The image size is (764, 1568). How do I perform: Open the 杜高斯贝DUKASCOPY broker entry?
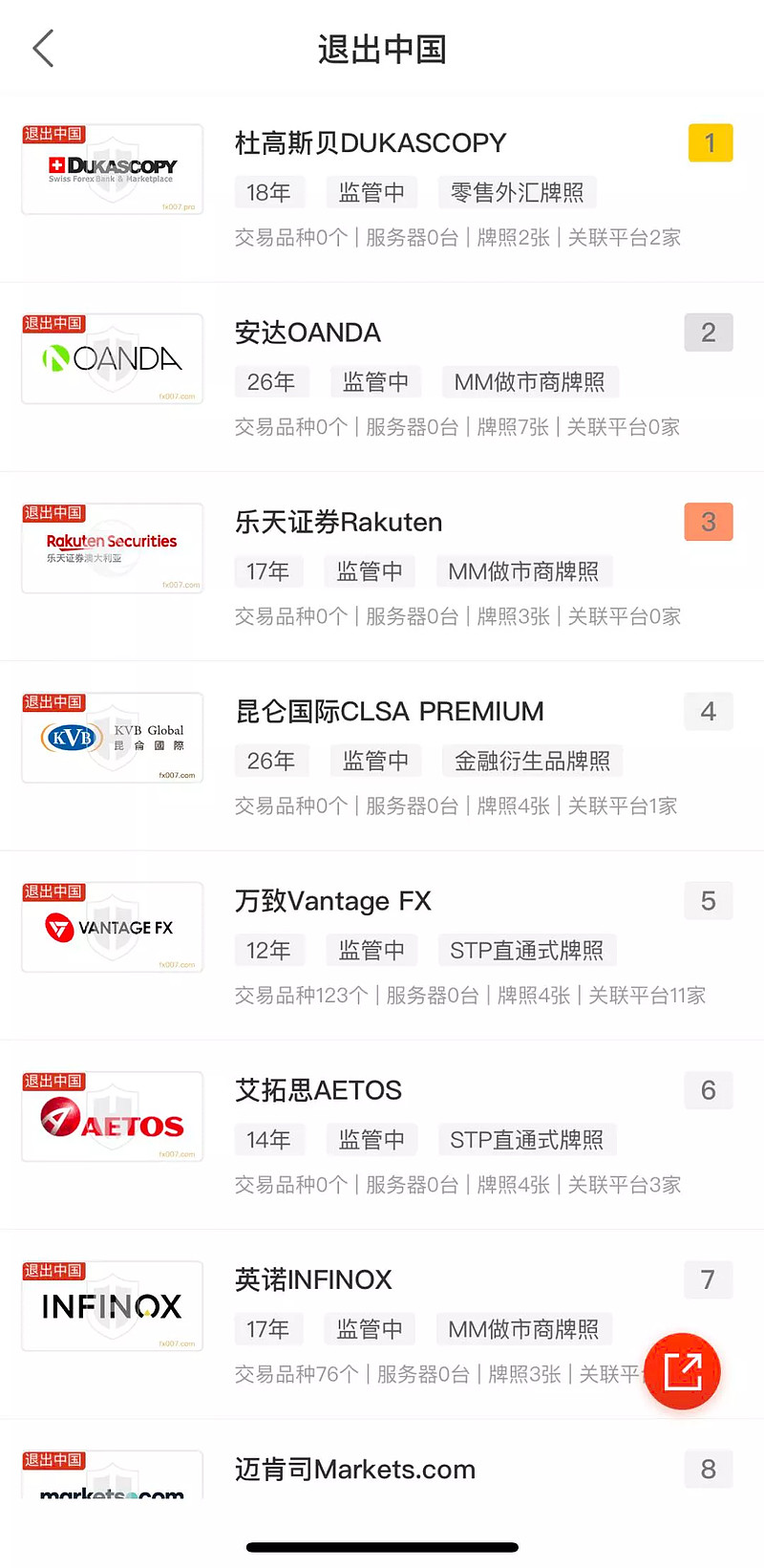(x=371, y=143)
